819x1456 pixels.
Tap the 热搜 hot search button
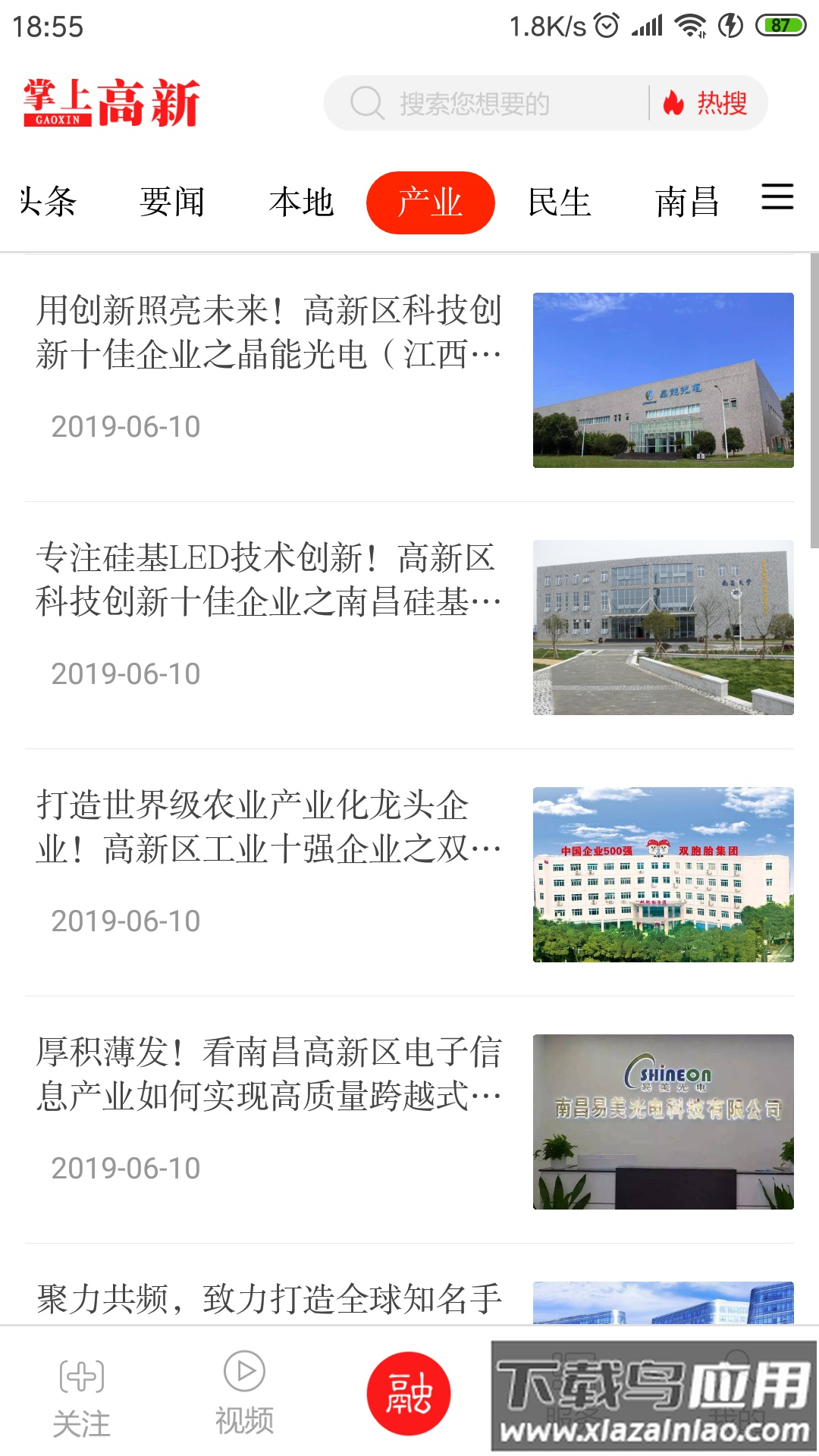click(720, 102)
